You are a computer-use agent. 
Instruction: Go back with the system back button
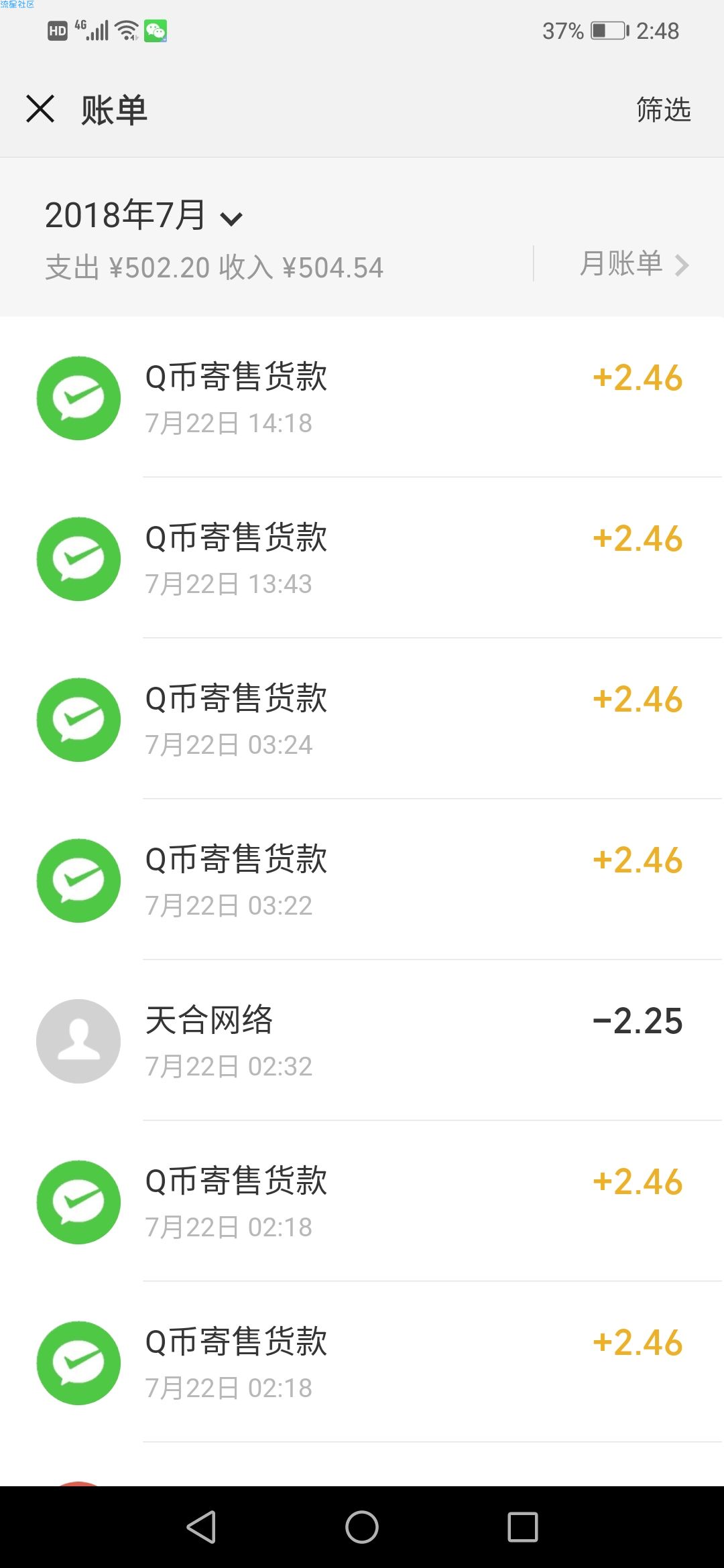pyautogui.click(x=201, y=1527)
